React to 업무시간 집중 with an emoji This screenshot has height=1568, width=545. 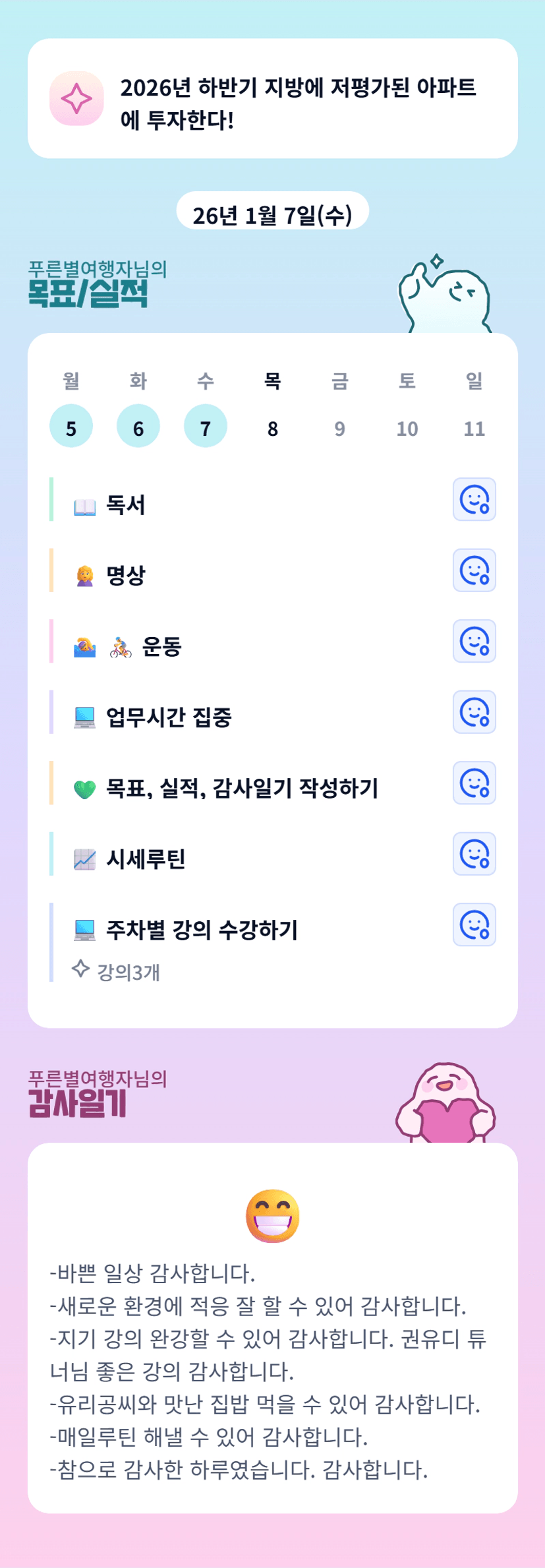[474, 712]
